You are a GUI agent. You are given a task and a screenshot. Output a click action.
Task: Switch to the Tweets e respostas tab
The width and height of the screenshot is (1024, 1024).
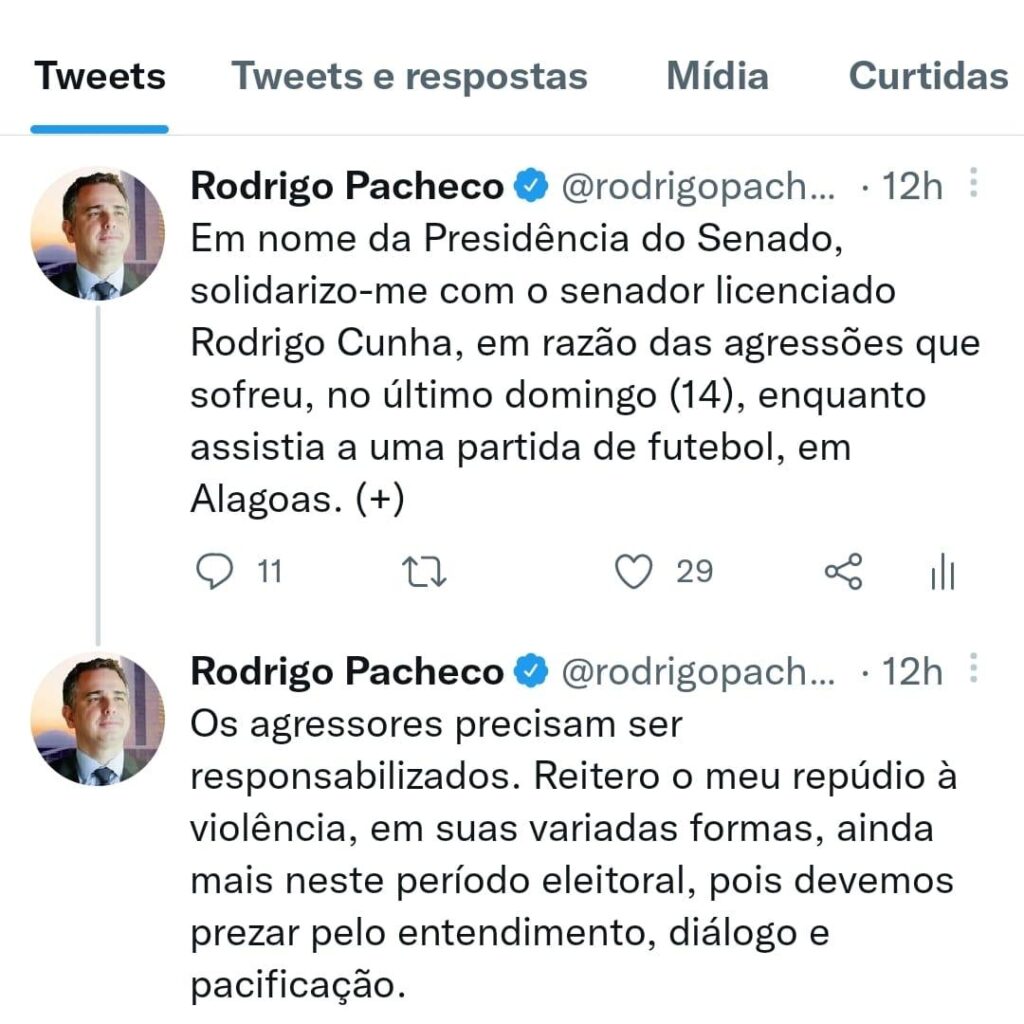pyautogui.click(x=409, y=76)
